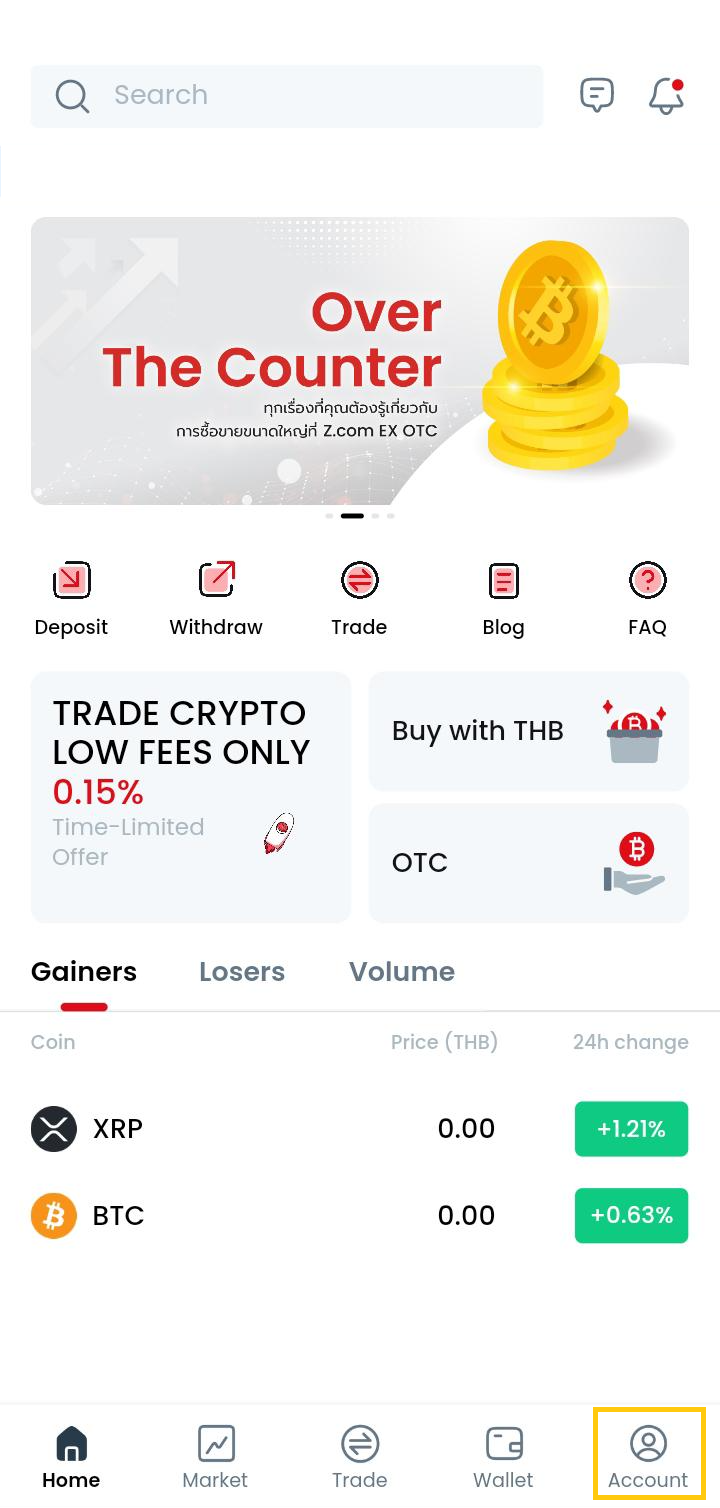Select Trade in the bottom navigation

point(360,1457)
